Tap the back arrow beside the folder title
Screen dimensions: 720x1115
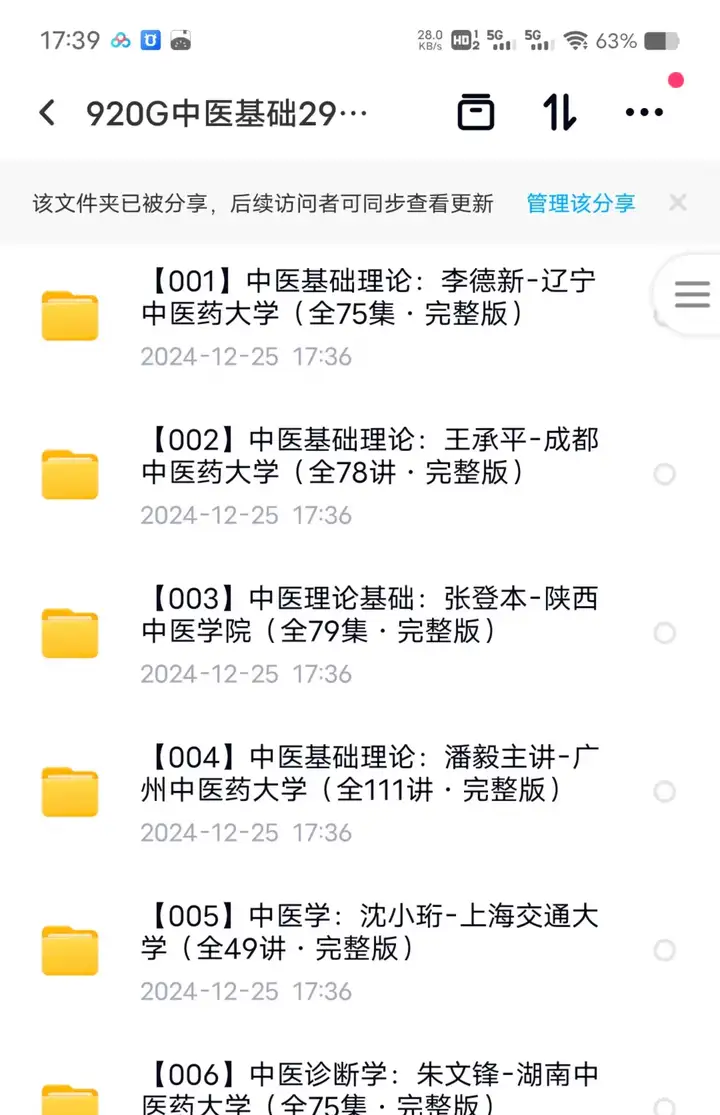click(x=46, y=112)
